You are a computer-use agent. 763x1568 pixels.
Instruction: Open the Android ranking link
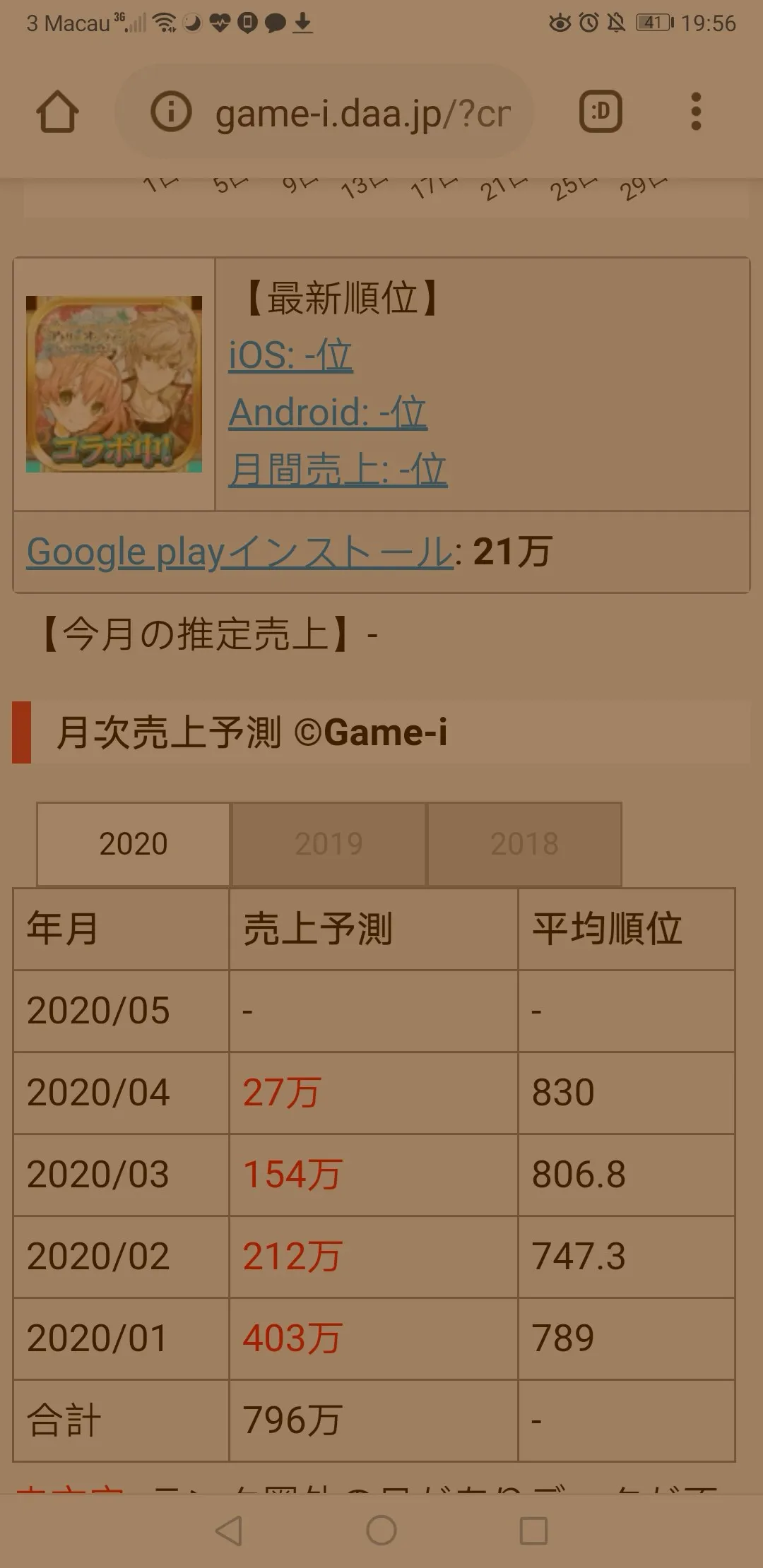tap(327, 412)
